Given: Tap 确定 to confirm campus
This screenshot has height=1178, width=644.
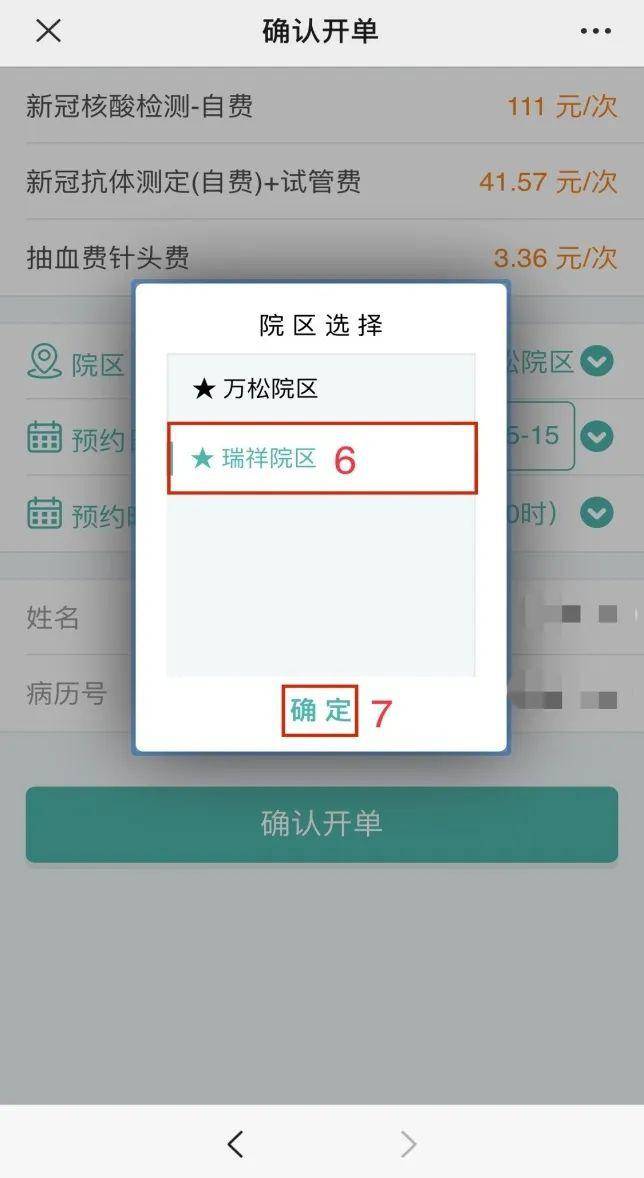Looking at the screenshot, I should pyautogui.click(x=320, y=711).
